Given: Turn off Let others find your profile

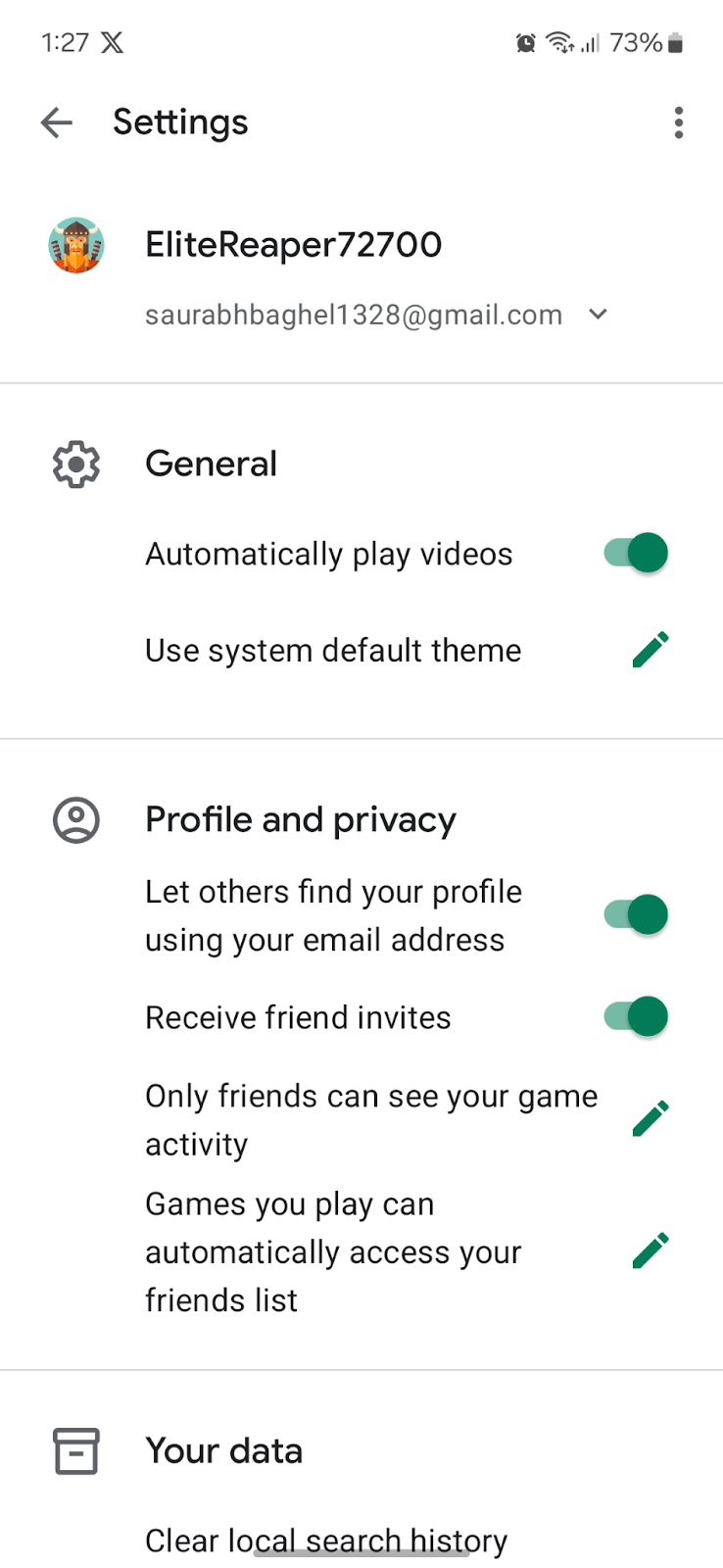Looking at the screenshot, I should [x=636, y=915].
